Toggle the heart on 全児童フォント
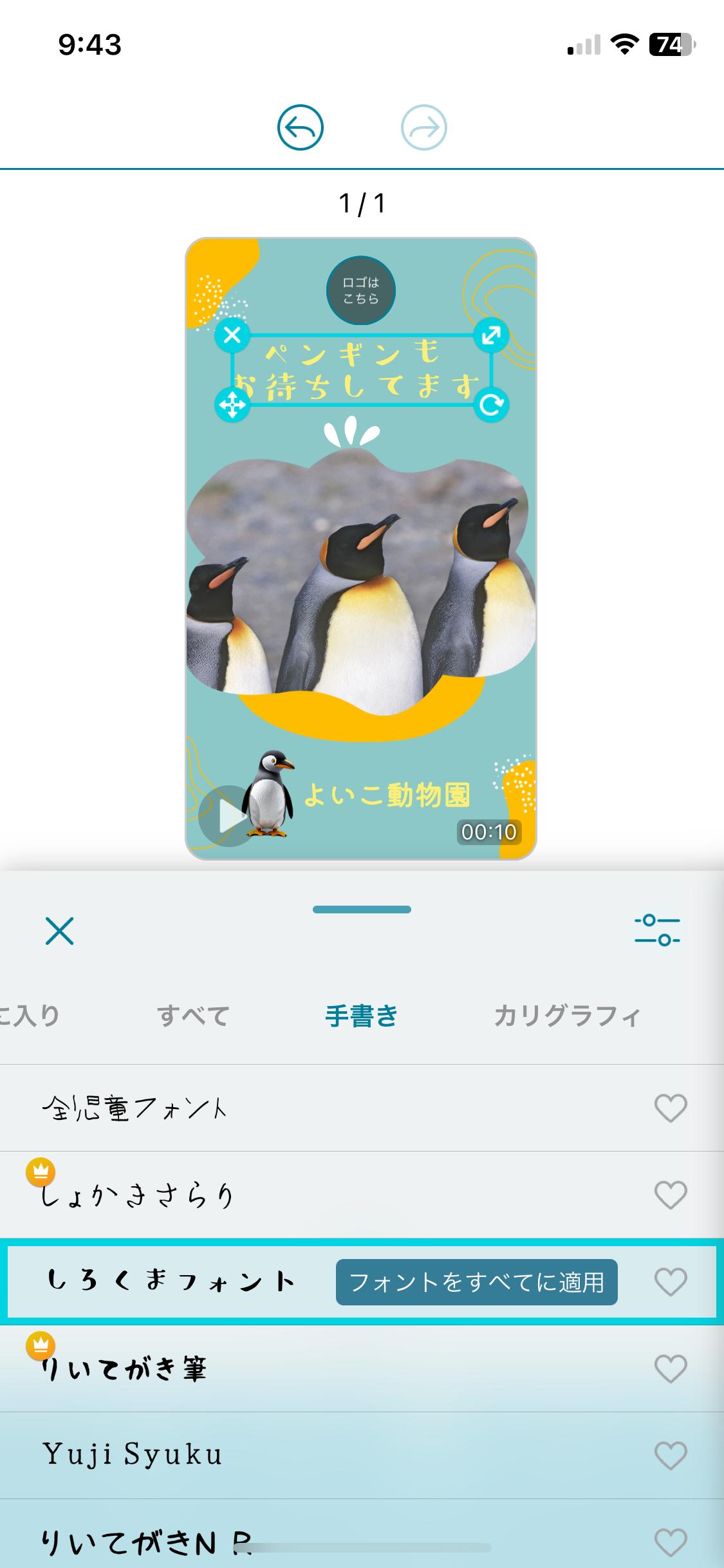Viewport: 724px width, 1568px height. (x=671, y=1108)
